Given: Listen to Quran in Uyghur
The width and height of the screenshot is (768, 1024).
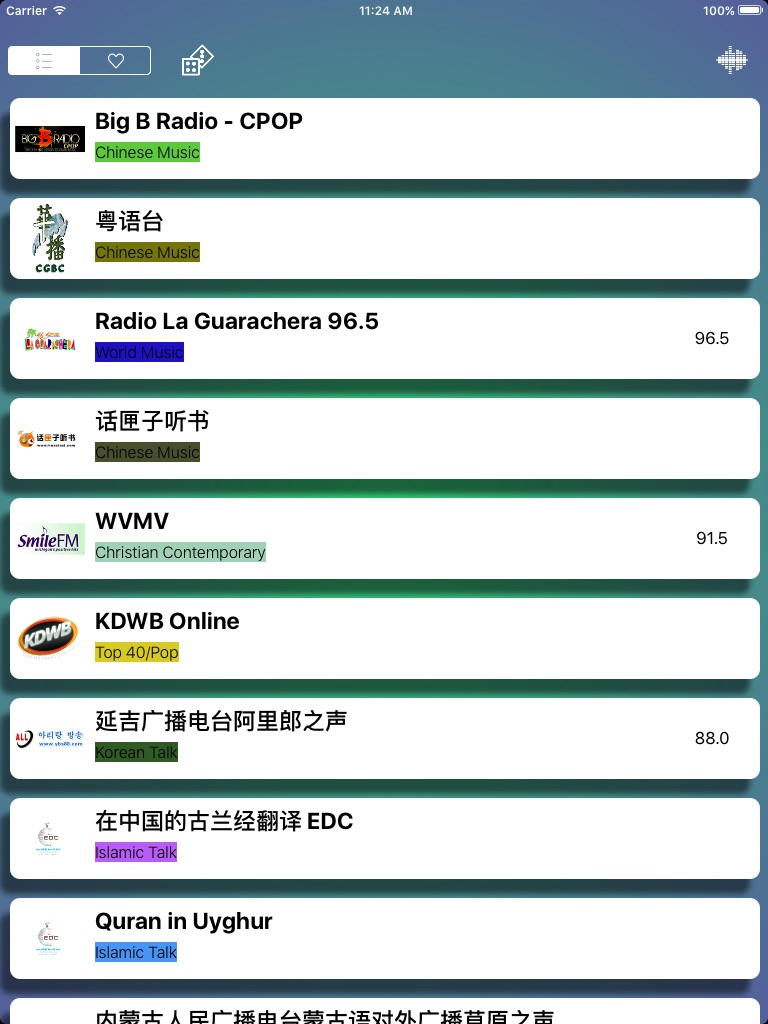Looking at the screenshot, I should (x=384, y=938).
